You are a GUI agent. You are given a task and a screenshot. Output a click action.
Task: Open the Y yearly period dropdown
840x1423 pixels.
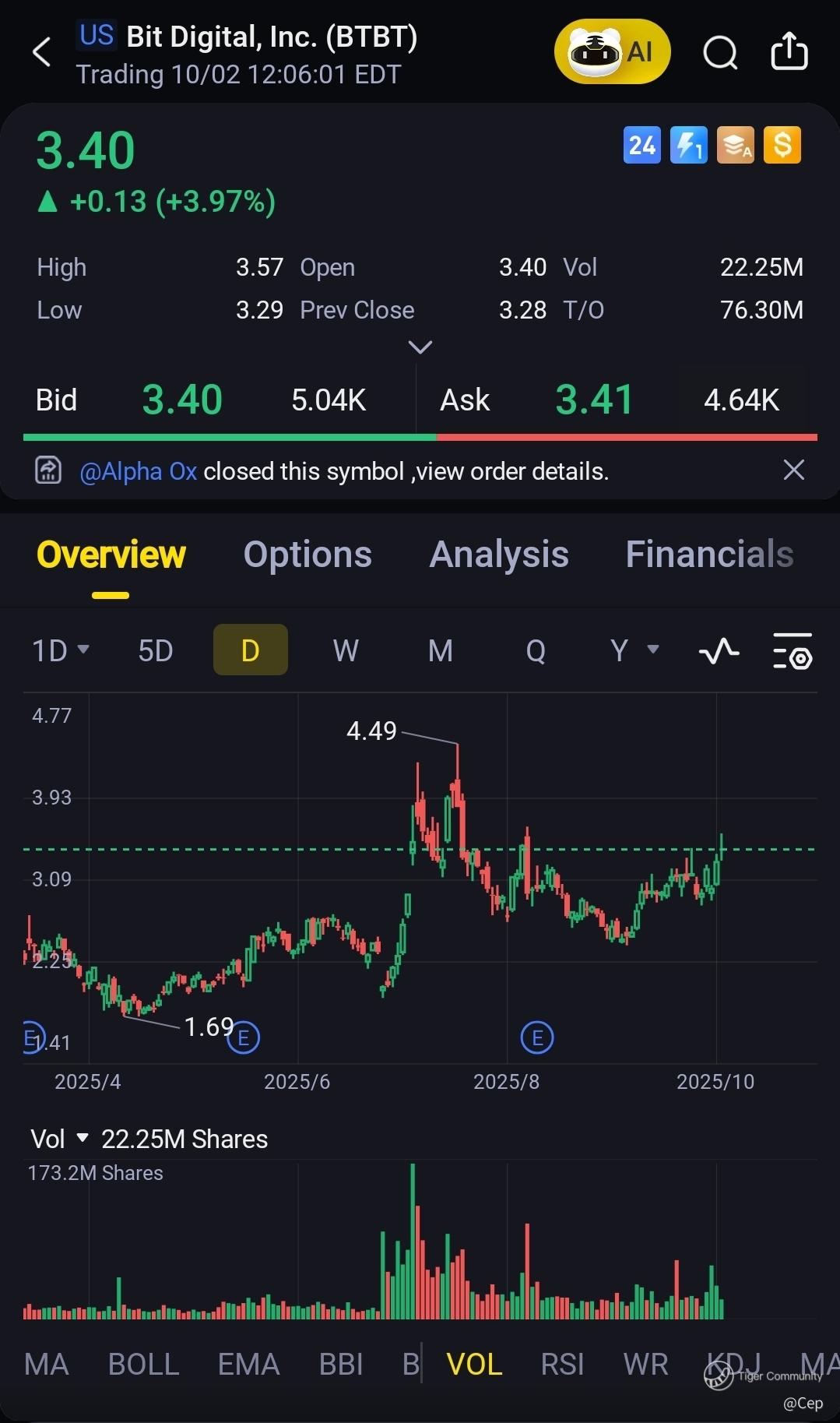coord(634,650)
